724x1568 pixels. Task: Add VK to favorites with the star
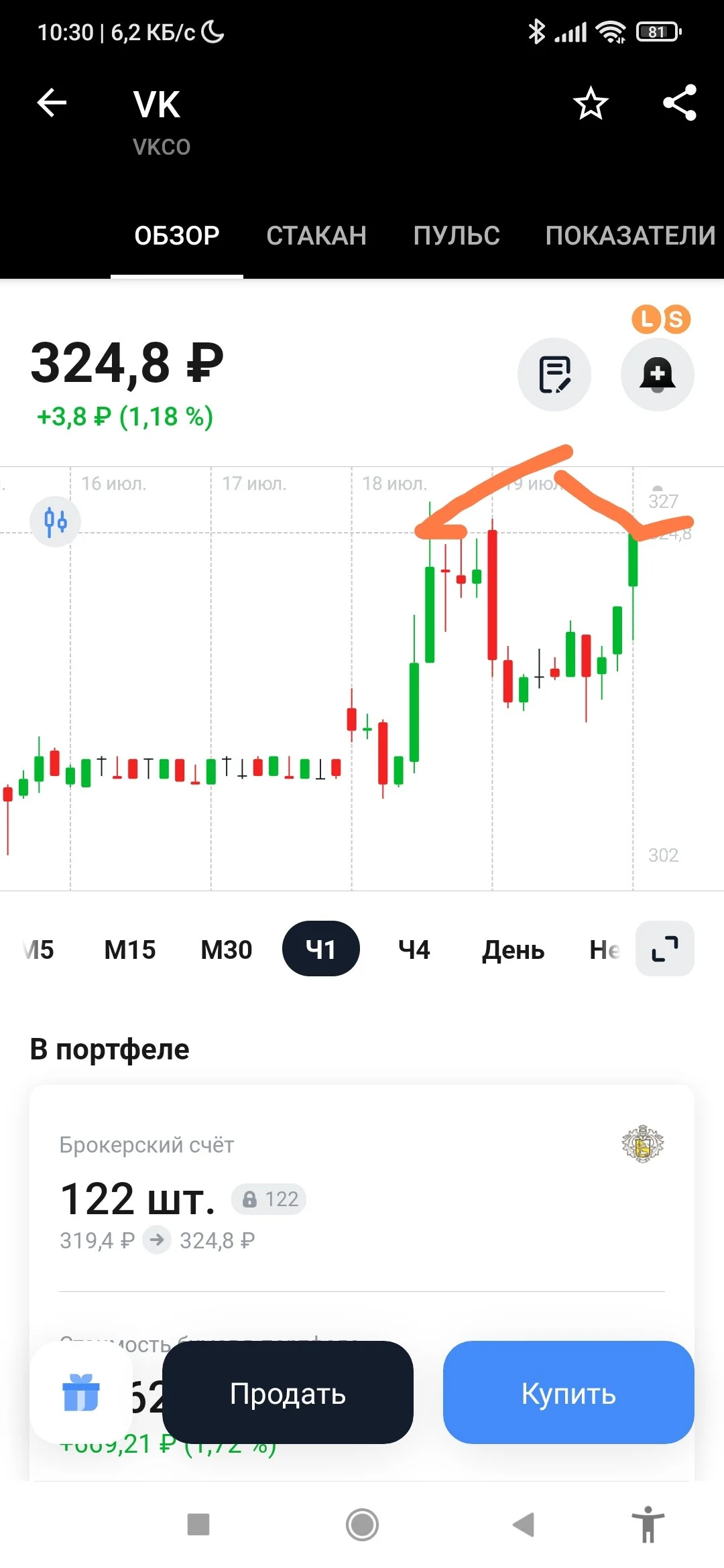(x=591, y=103)
